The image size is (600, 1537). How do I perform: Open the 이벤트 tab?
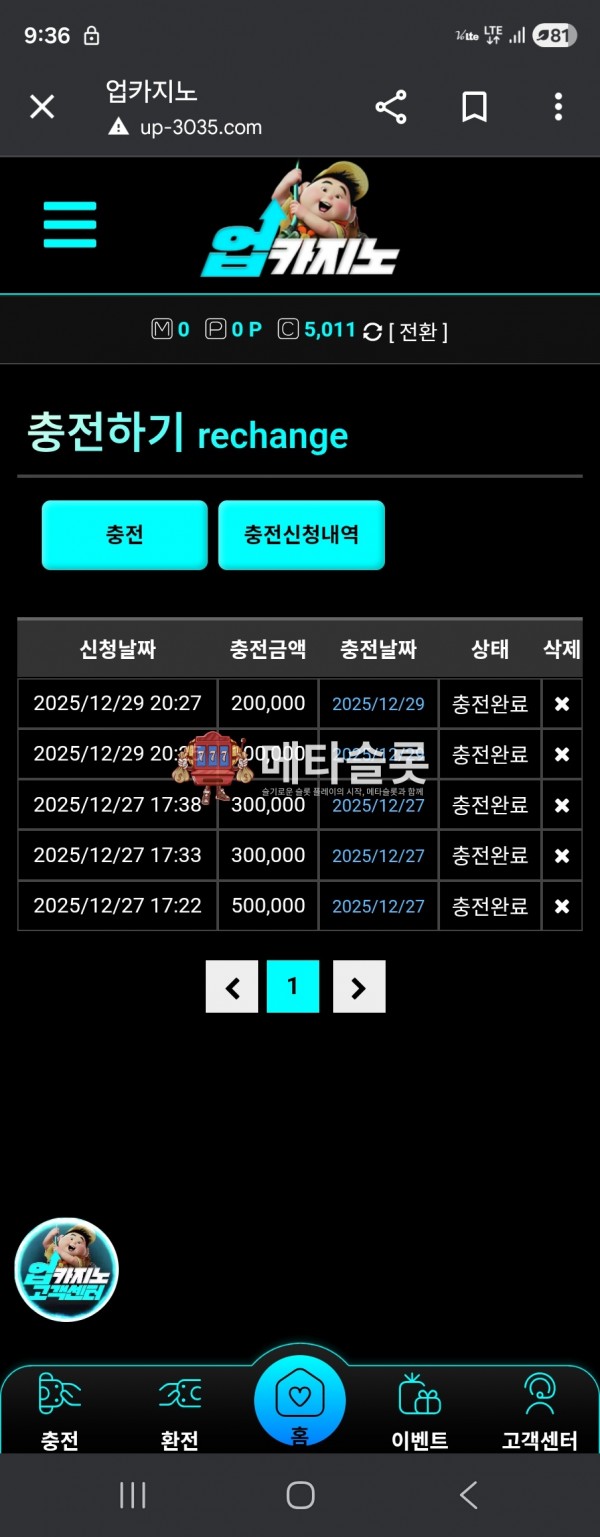tap(419, 1411)
